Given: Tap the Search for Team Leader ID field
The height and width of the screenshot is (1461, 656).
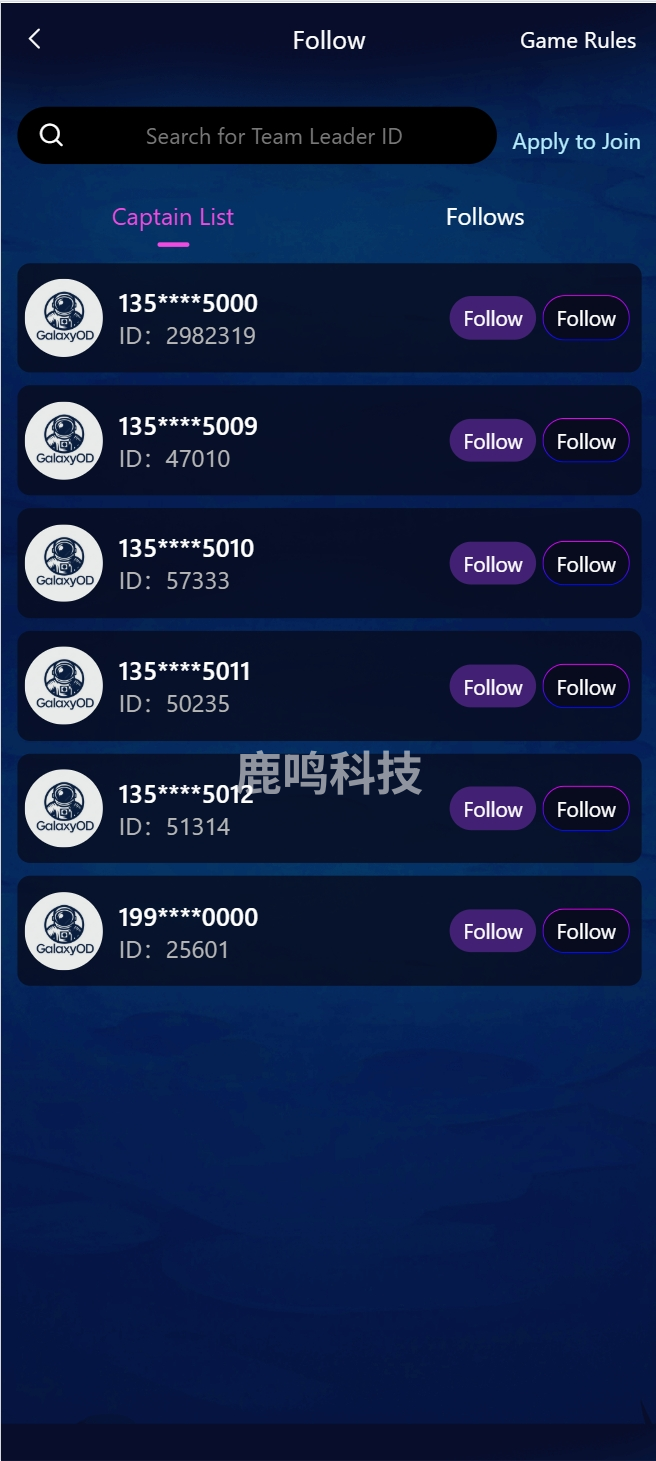Looking at the screenshot, I should pyautogui.click(x=273, y=136).
